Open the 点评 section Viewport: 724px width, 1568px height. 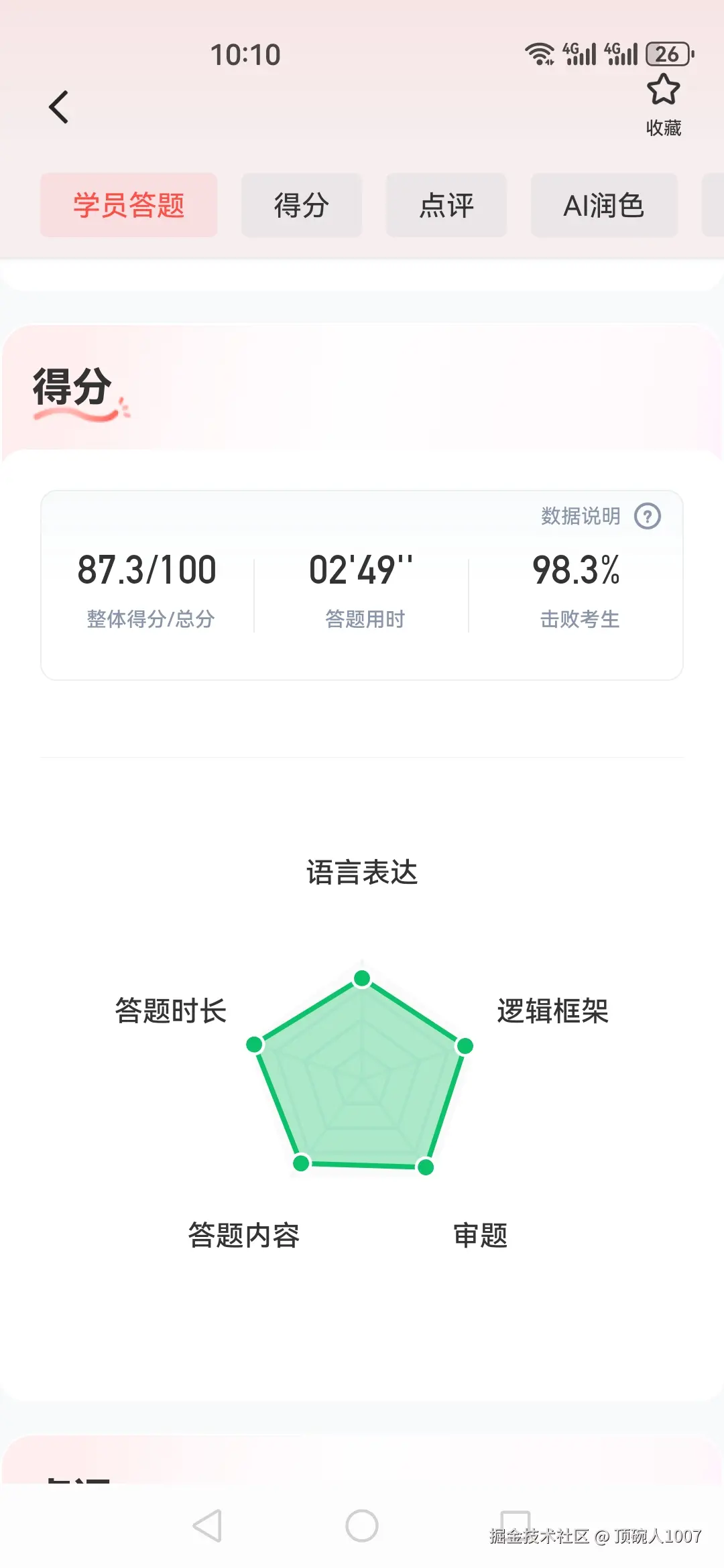446,206
